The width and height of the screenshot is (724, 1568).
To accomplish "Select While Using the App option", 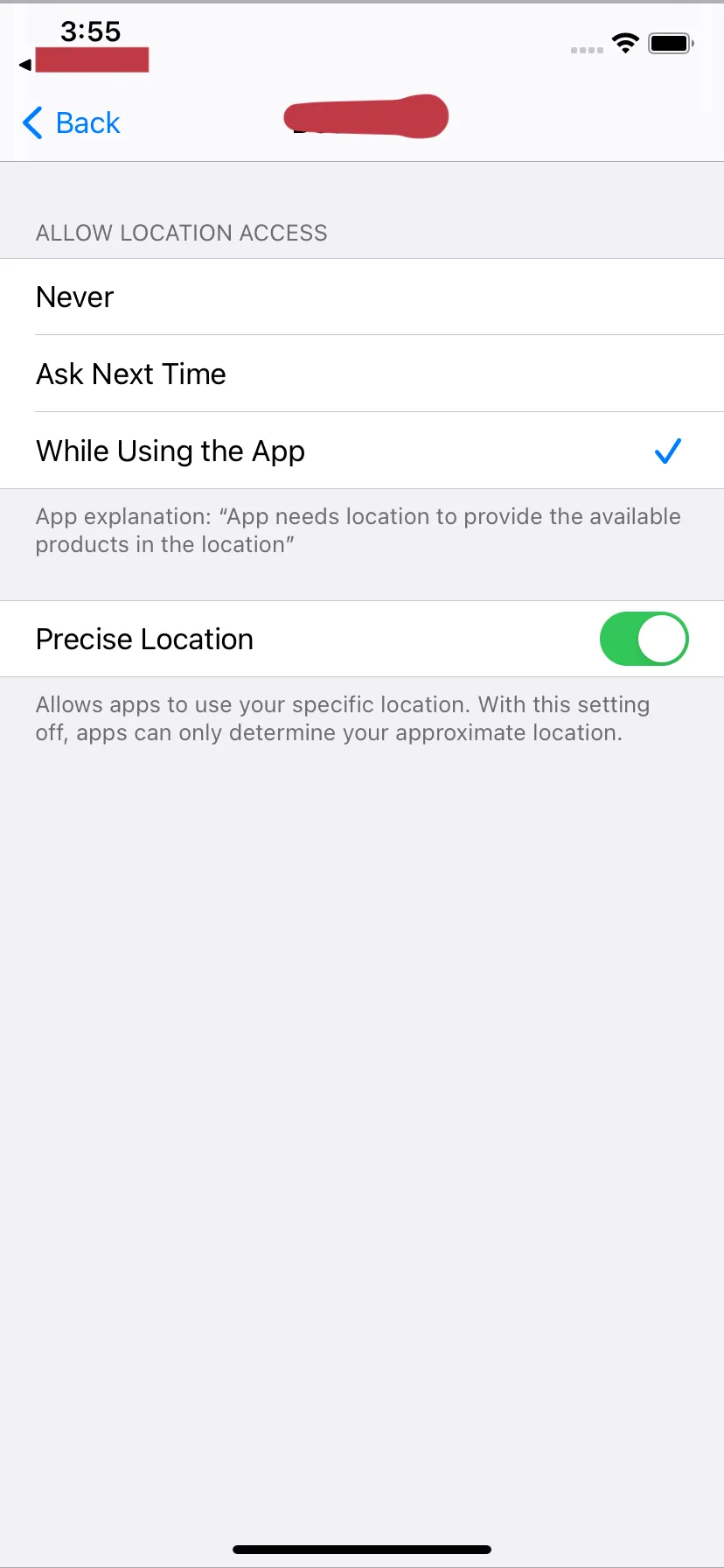I will click(x=362, y=451).
